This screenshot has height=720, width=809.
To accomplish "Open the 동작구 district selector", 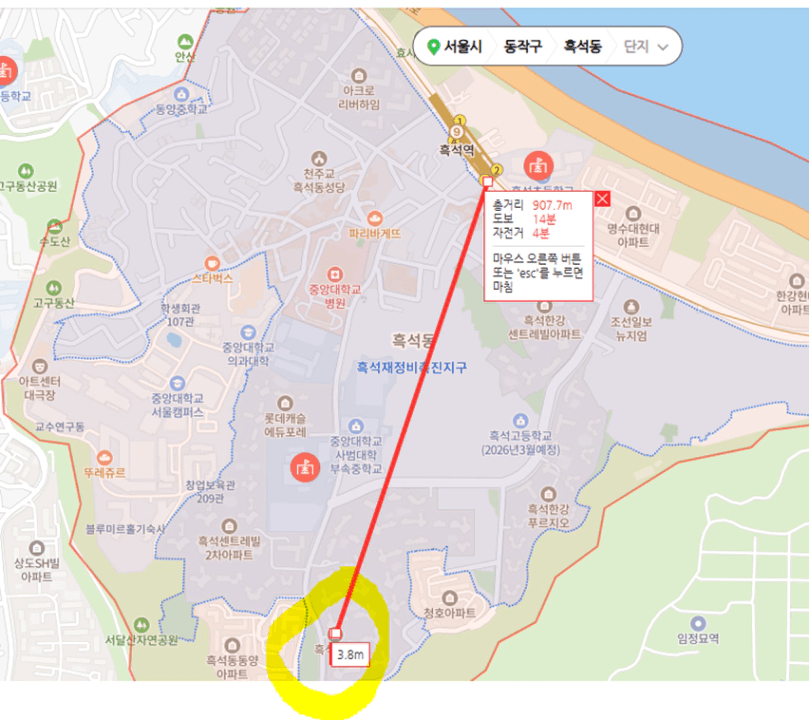I will [523, 46].
